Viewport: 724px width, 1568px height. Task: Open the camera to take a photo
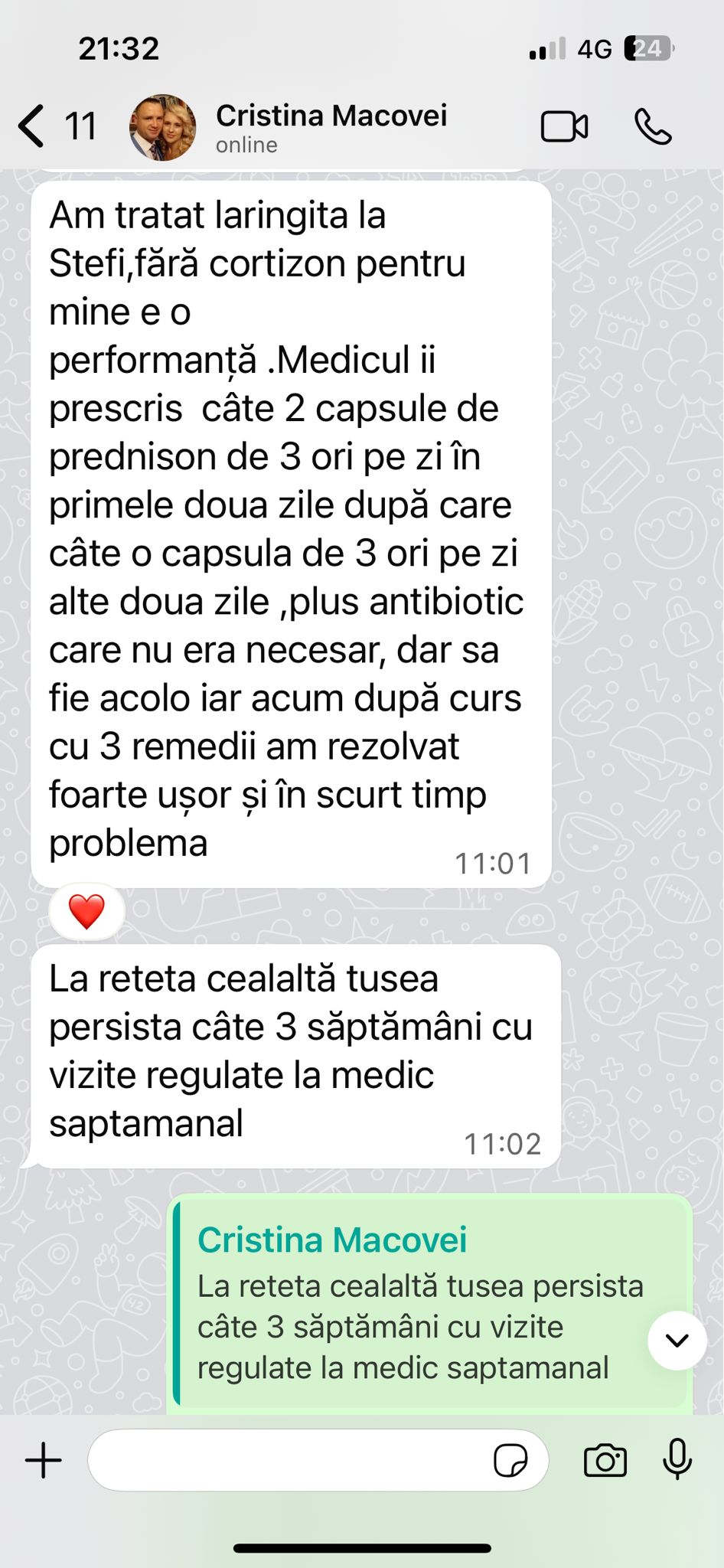point(605,1460)
